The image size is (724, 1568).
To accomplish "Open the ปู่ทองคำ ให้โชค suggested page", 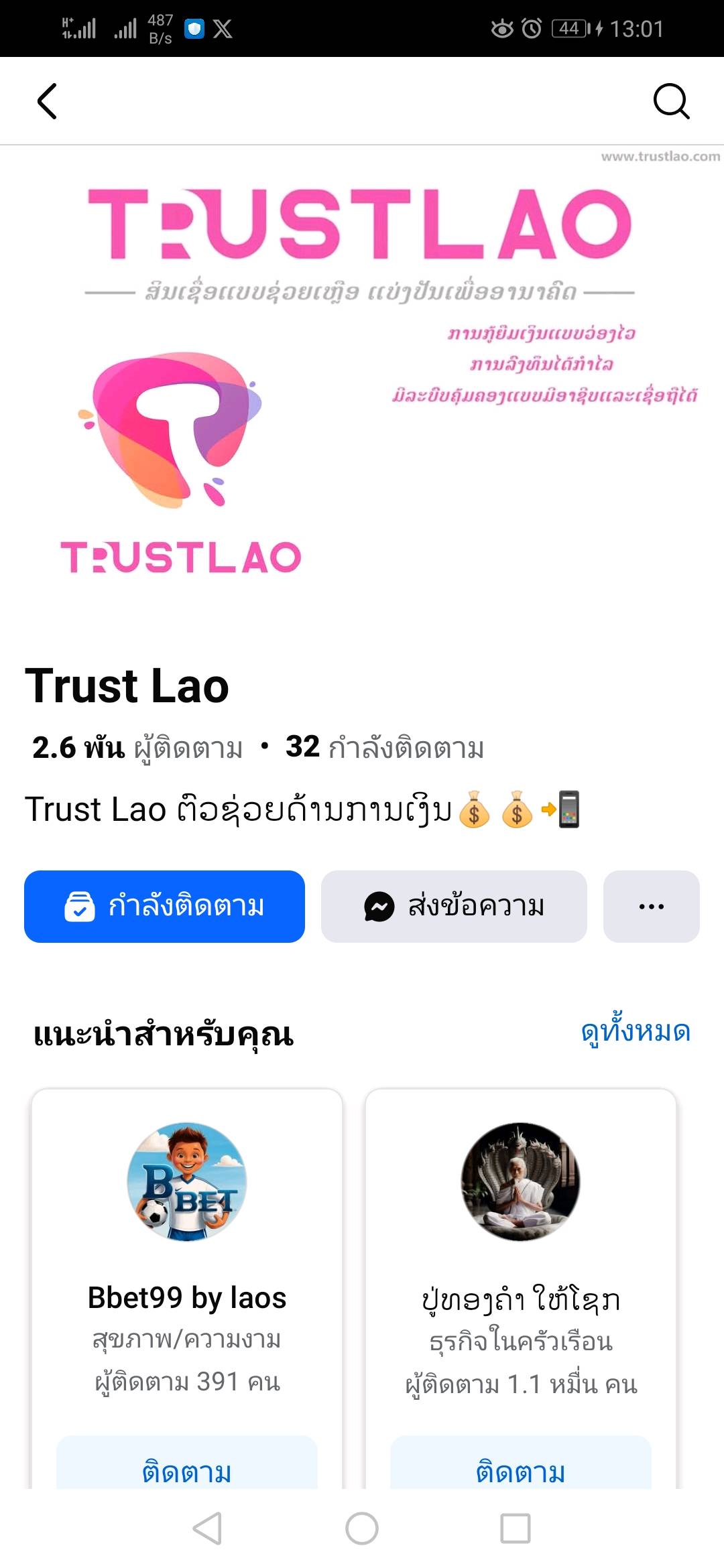I will pyautogui.click(x=521, y=1299).
